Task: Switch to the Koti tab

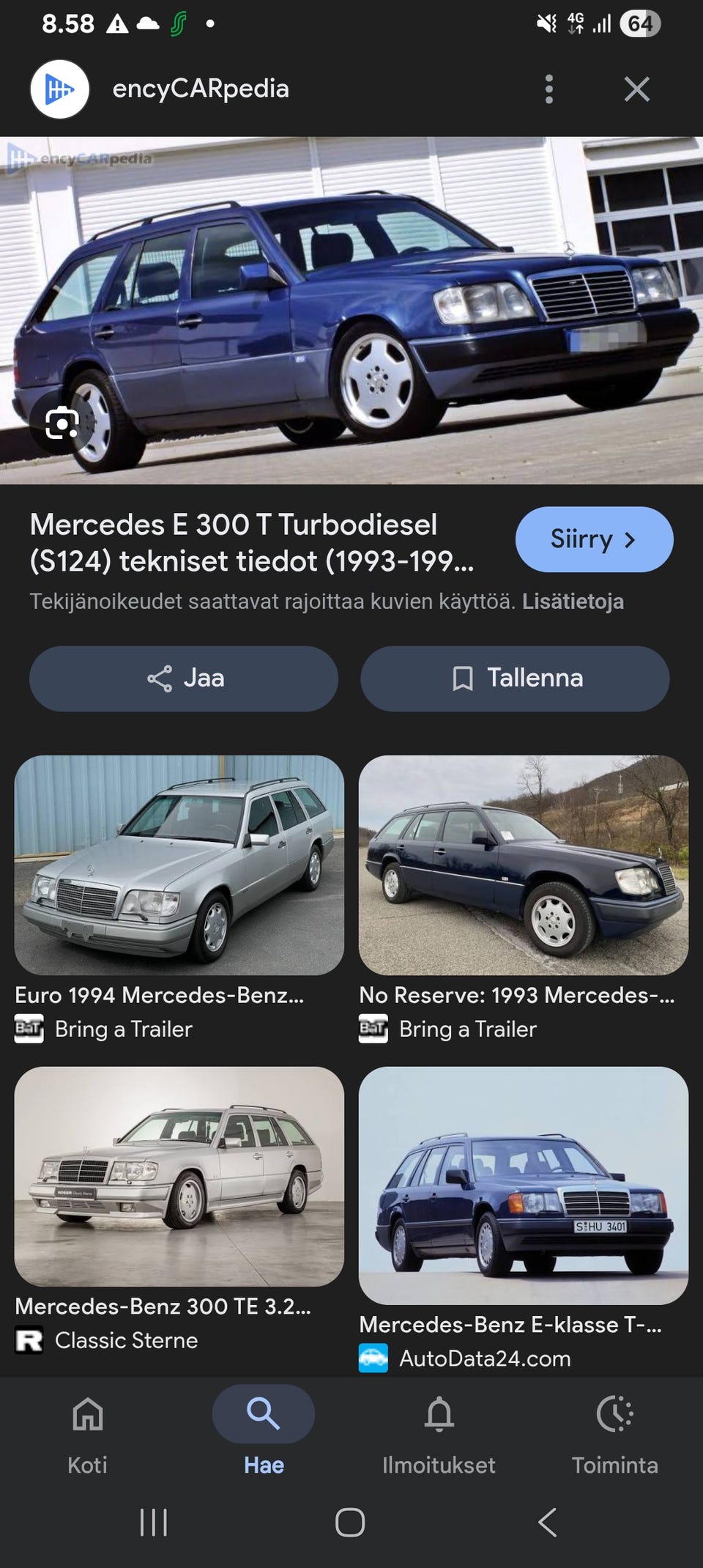Action: pos(88,1435)
